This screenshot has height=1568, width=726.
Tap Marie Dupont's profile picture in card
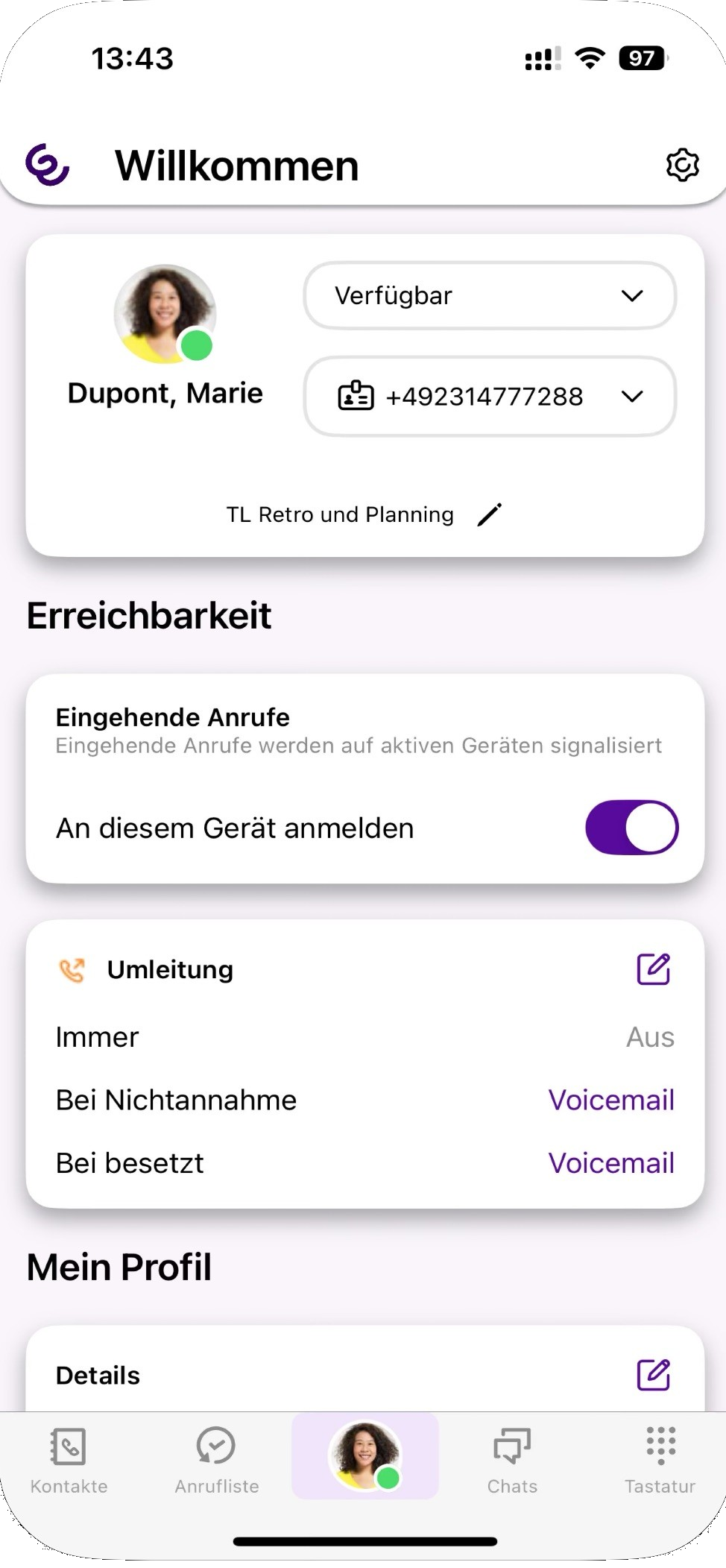point(165,314)
